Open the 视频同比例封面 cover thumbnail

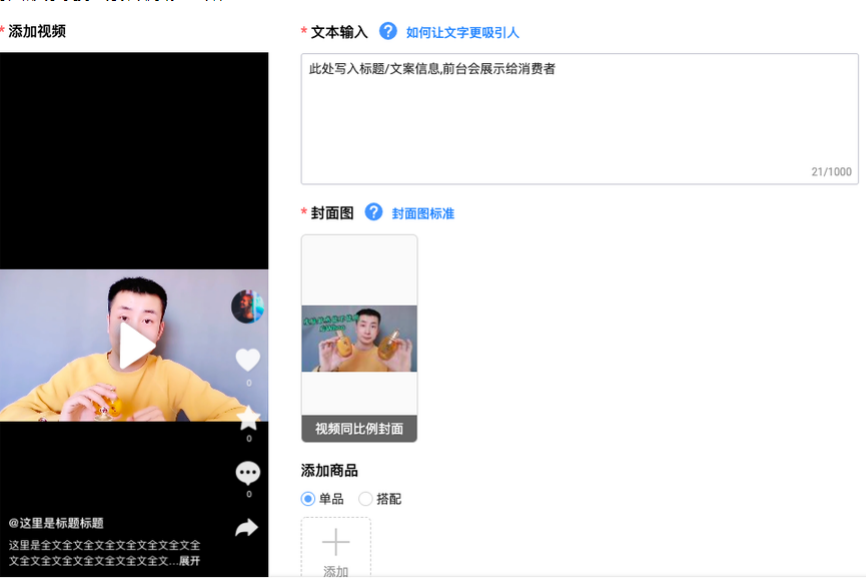click(359, 338)
